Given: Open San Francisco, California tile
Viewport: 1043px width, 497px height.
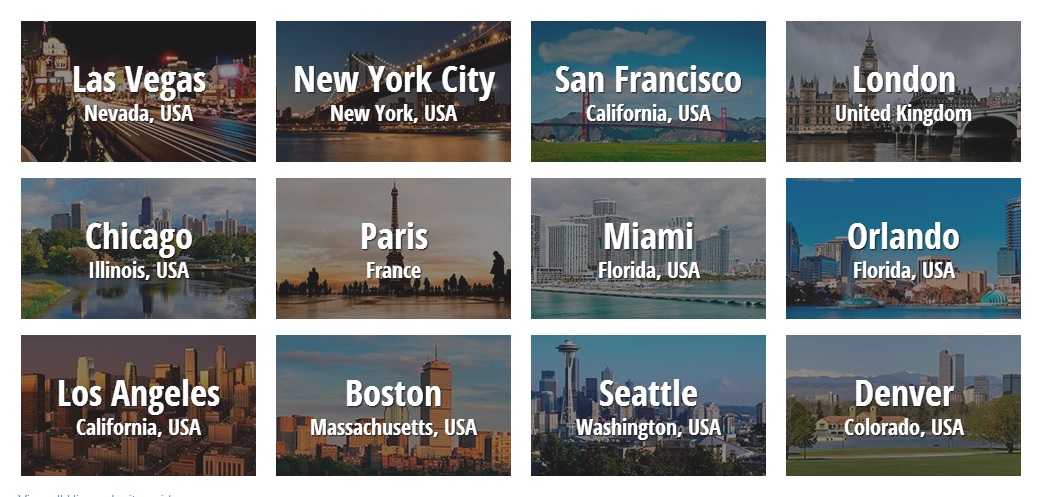Looking at the screenshot, I should pyautogui.click(x=648, y=92).
